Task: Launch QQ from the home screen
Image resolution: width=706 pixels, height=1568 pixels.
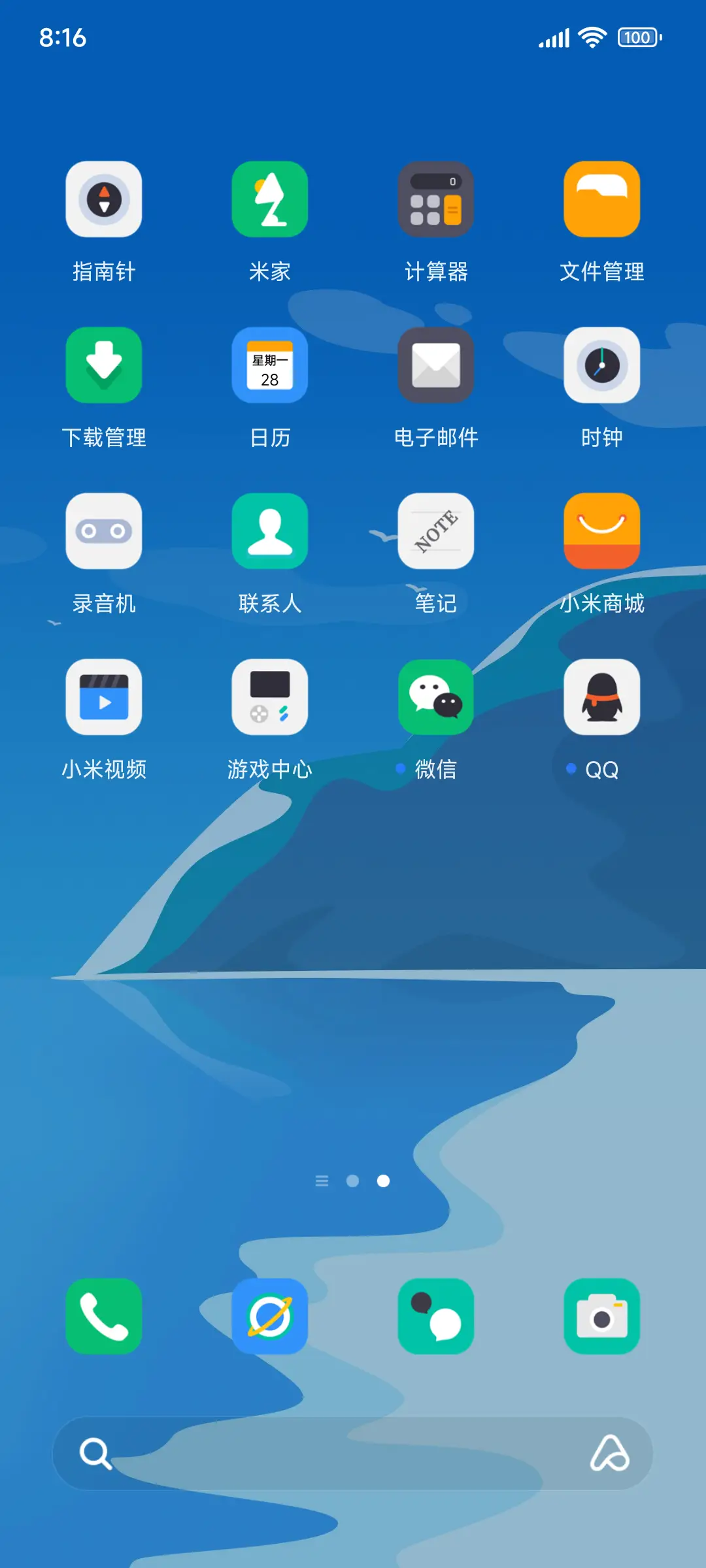Action: click(601, 697)
